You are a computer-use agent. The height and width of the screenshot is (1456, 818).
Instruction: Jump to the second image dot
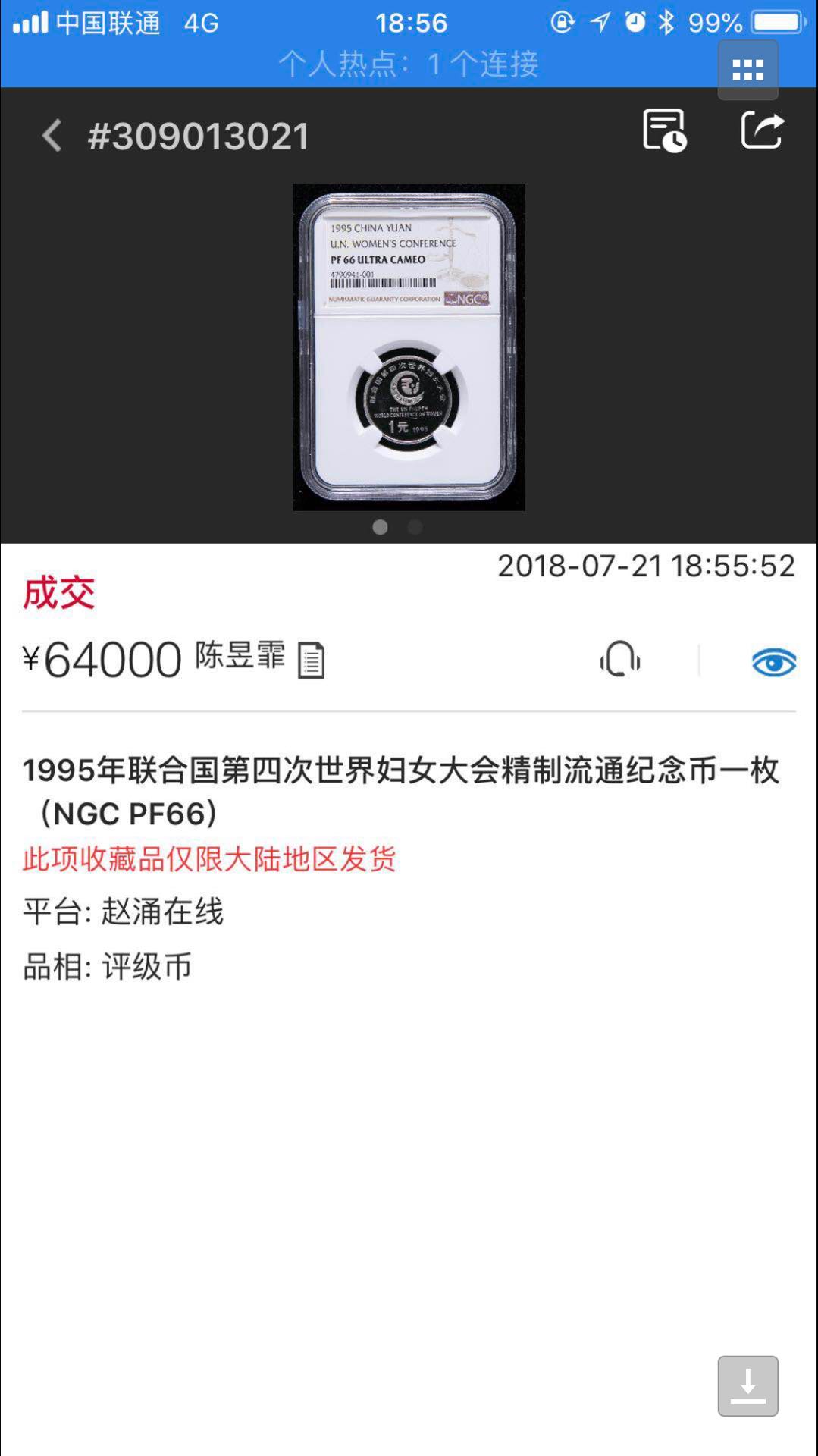[x=415, y=527]
